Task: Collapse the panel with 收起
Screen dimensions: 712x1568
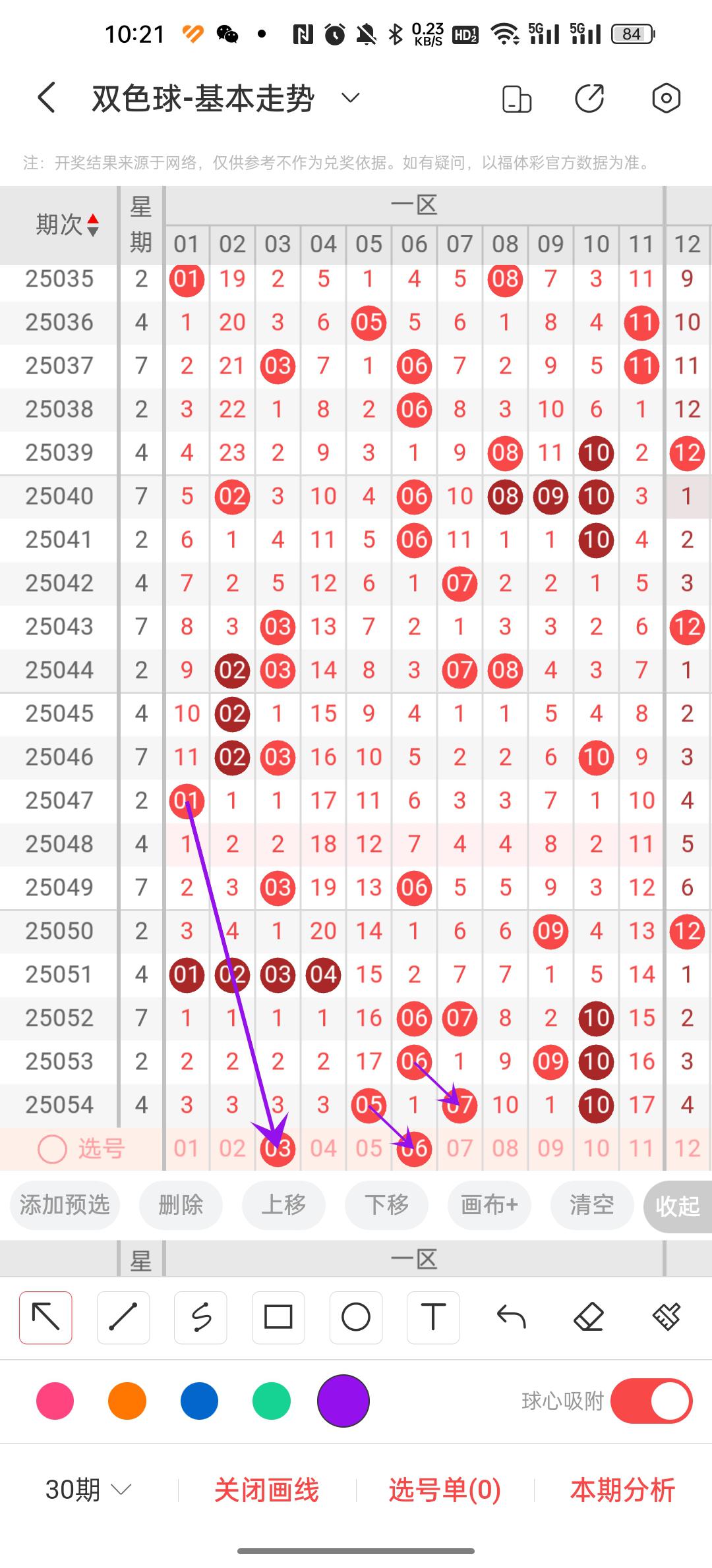Action: pos(677,1206)
